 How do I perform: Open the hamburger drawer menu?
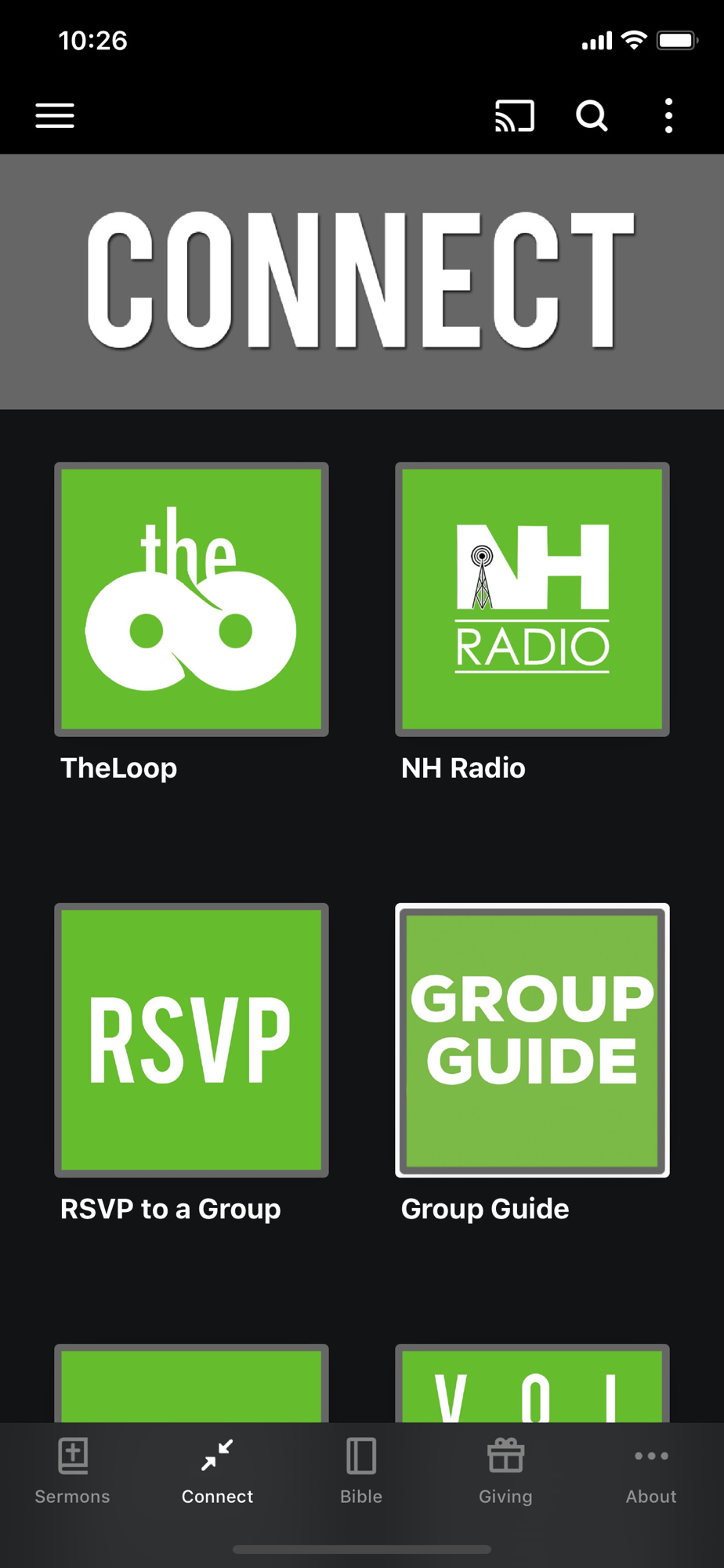[x=55, y=116]
